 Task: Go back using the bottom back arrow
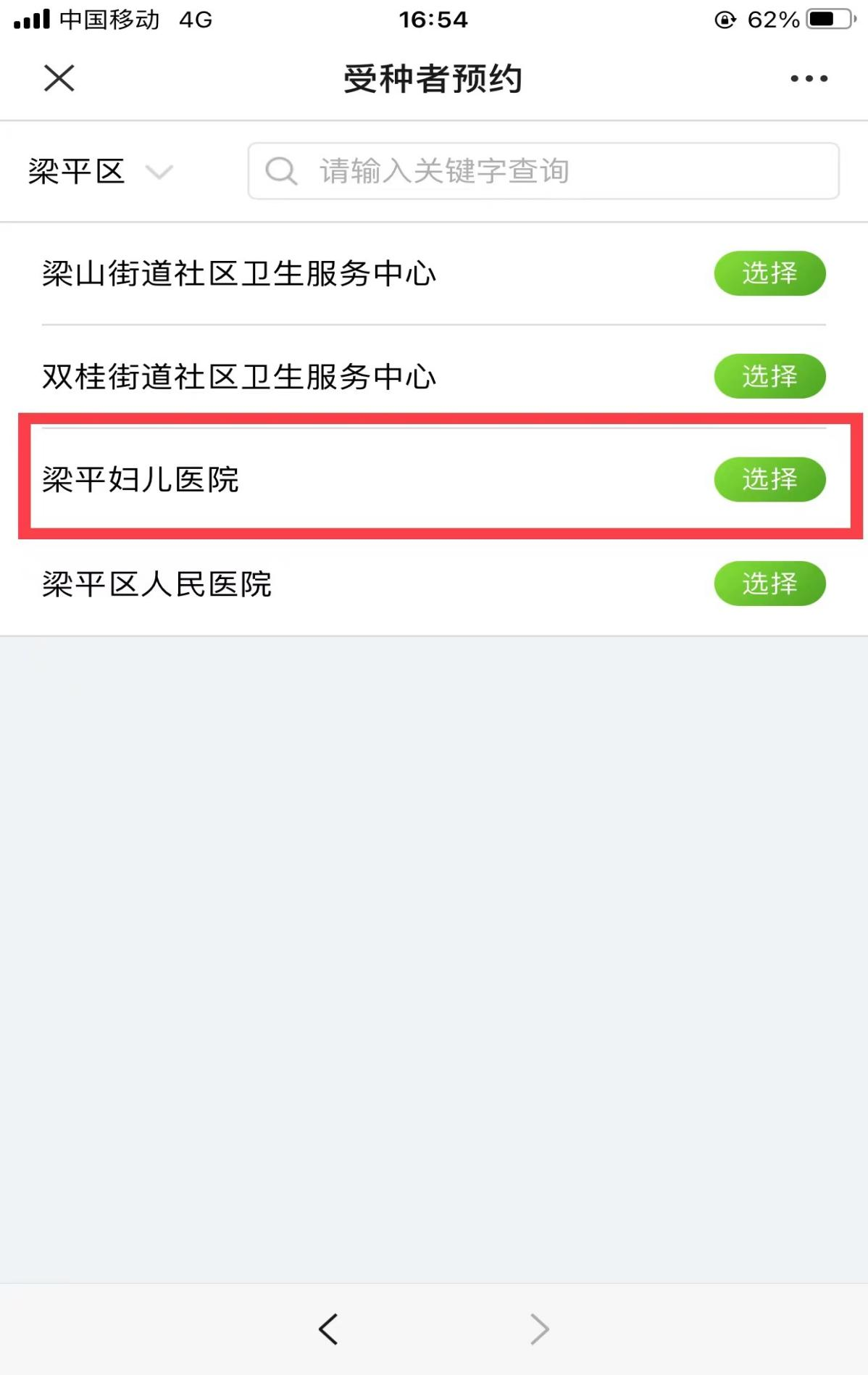pyautogui.click(x=328, y=1329)
